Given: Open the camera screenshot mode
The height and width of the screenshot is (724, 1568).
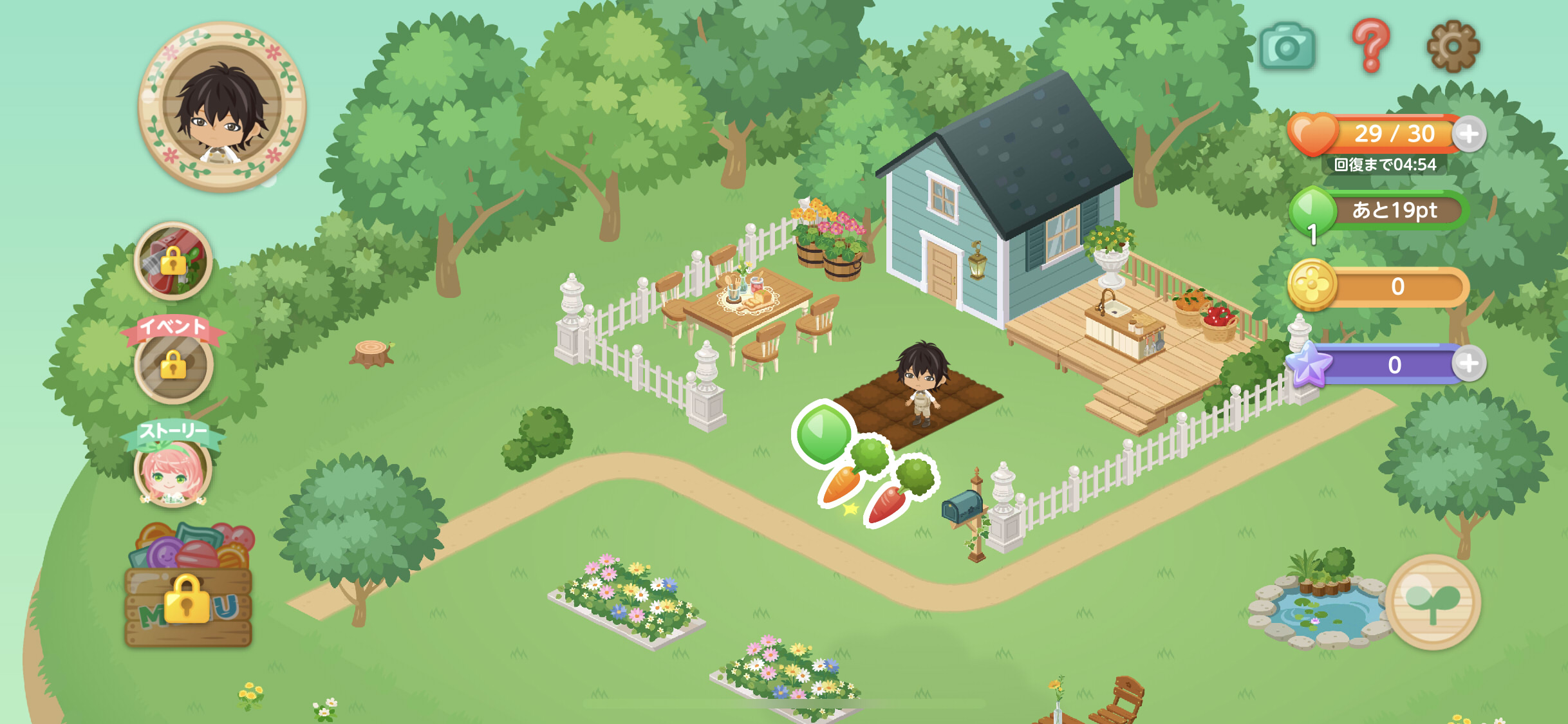Looking at the screenshot, I should click(x=1287, y=46).
